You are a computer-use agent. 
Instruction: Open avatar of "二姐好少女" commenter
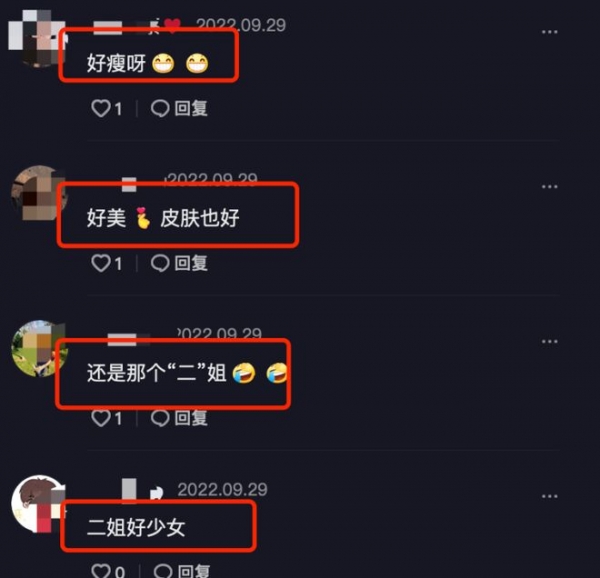tap(38, 504)
